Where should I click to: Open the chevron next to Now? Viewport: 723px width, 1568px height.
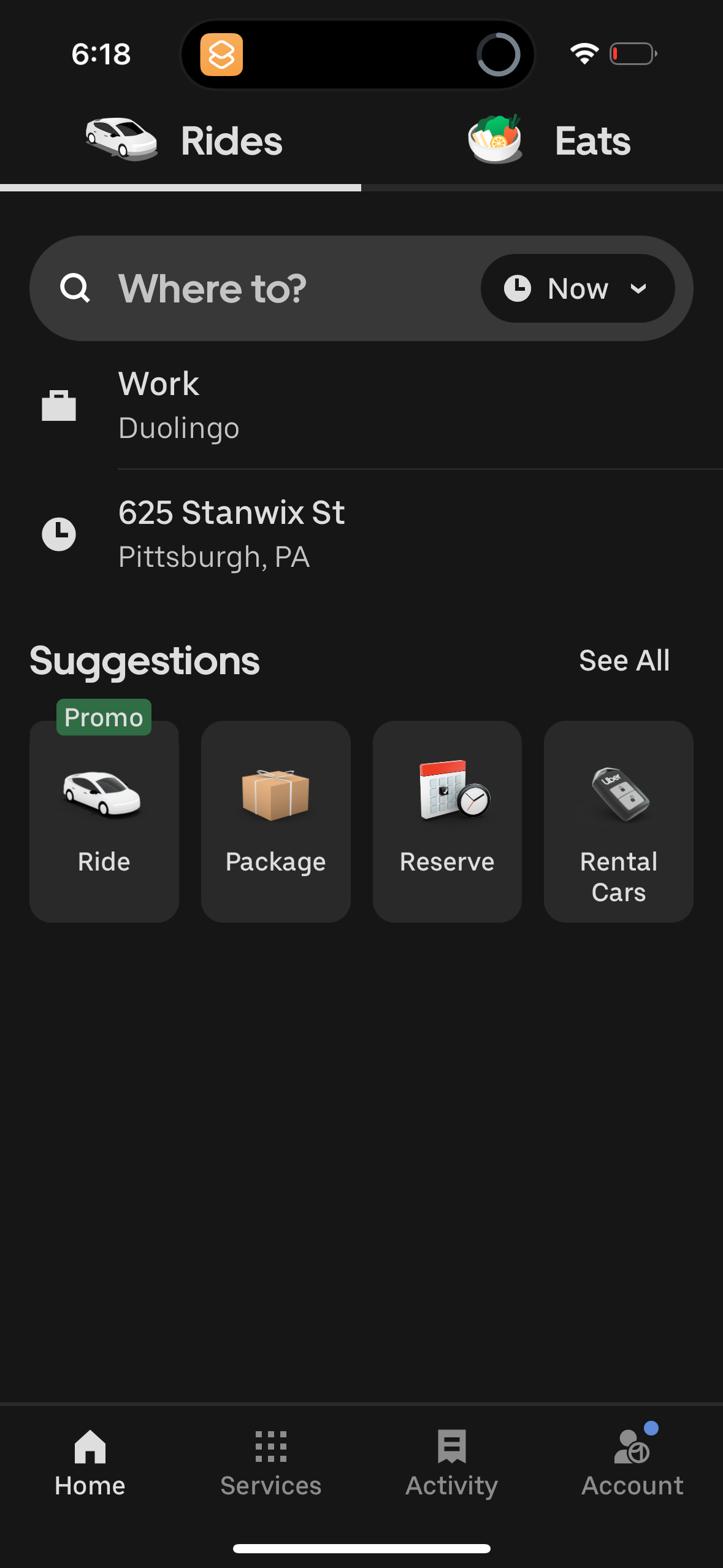click(638, 288)
